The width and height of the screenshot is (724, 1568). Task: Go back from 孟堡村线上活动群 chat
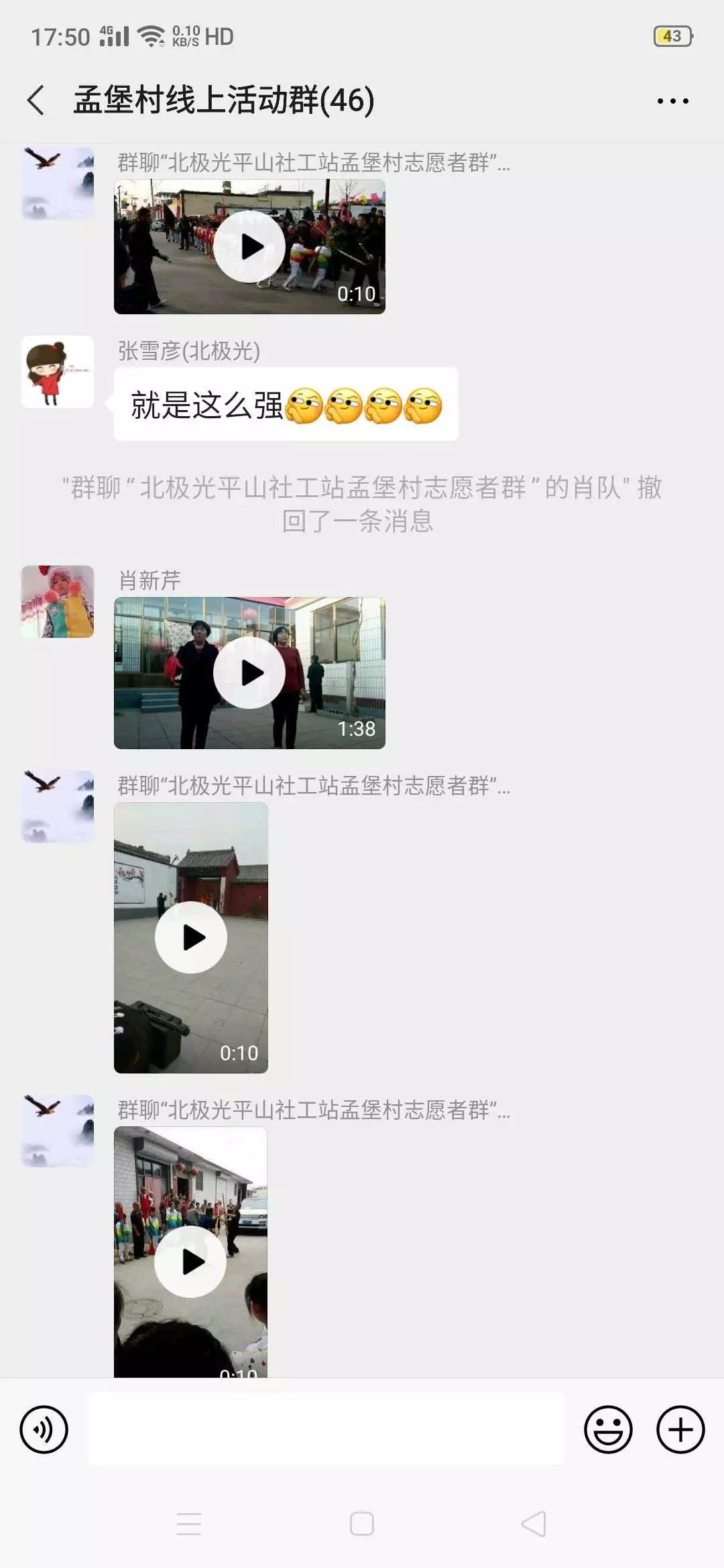coord(36,101)
